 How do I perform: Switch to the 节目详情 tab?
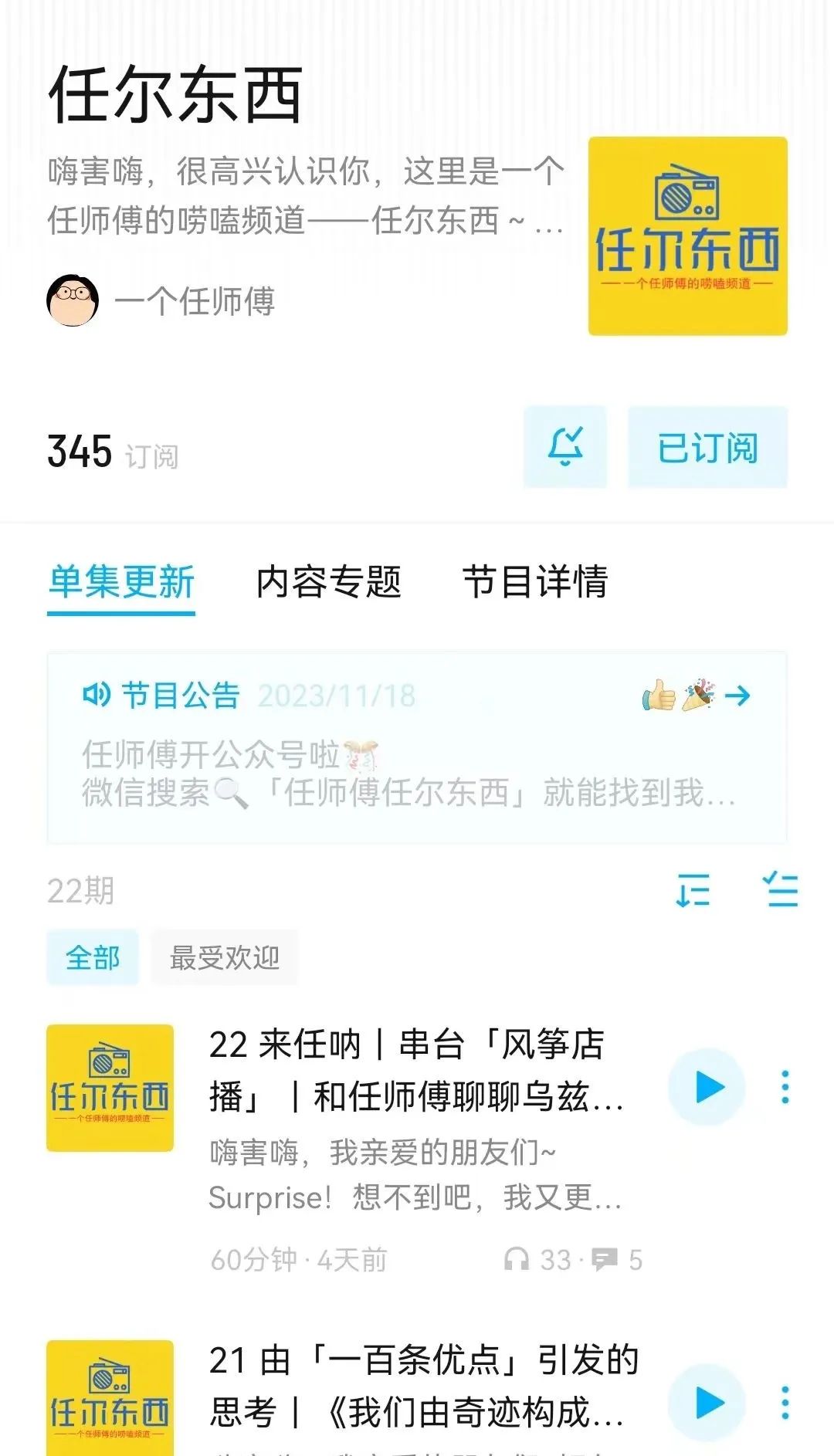535,582
